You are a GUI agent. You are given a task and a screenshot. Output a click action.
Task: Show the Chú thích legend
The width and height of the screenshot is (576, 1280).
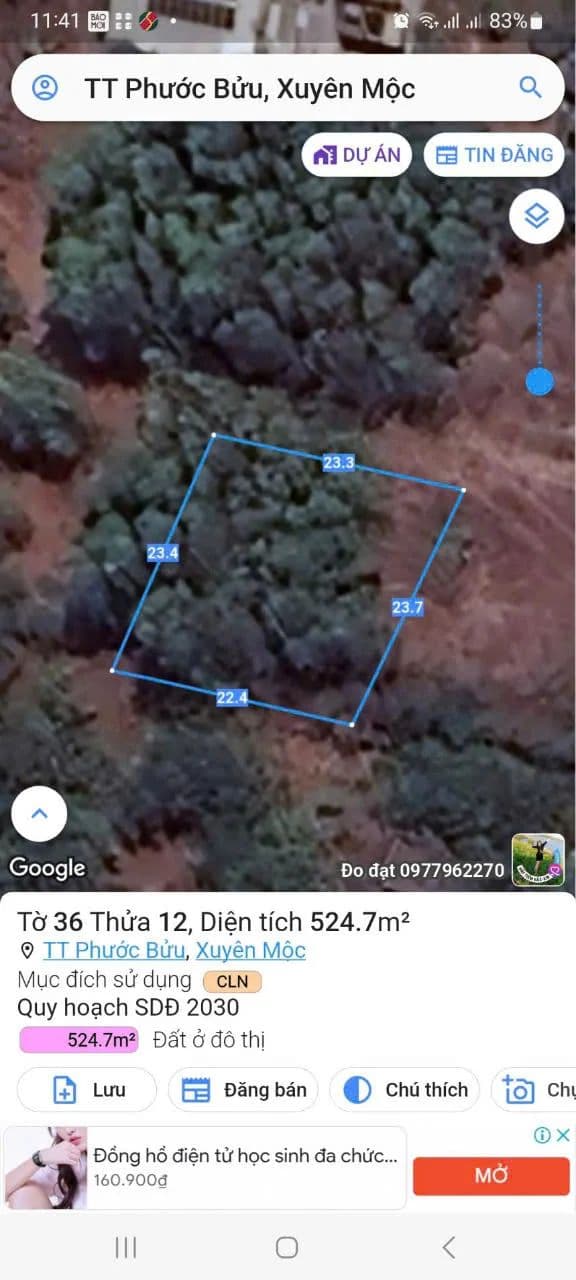405,1090
